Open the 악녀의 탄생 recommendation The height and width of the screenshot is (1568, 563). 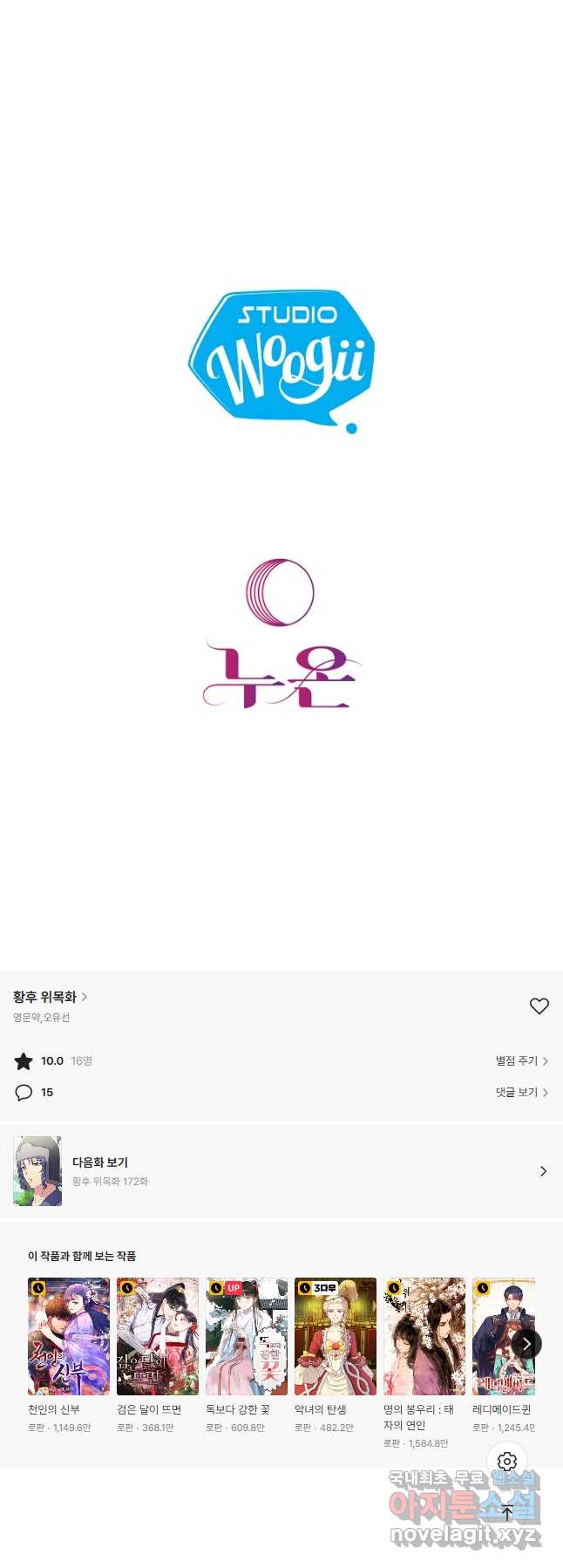pyautogui.click(x=336, y=1336)
